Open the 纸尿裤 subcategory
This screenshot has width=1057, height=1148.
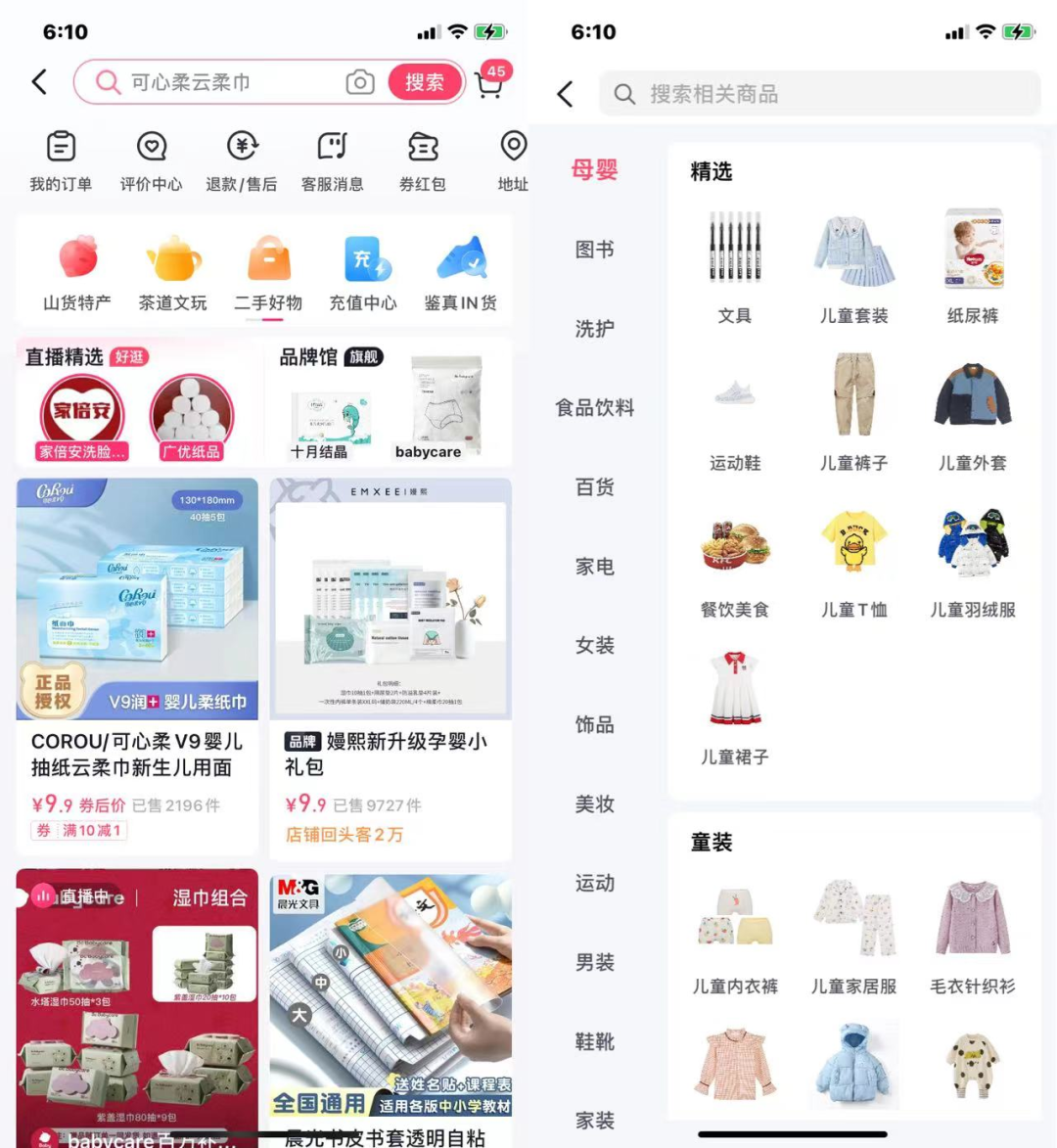coord(973,266)
